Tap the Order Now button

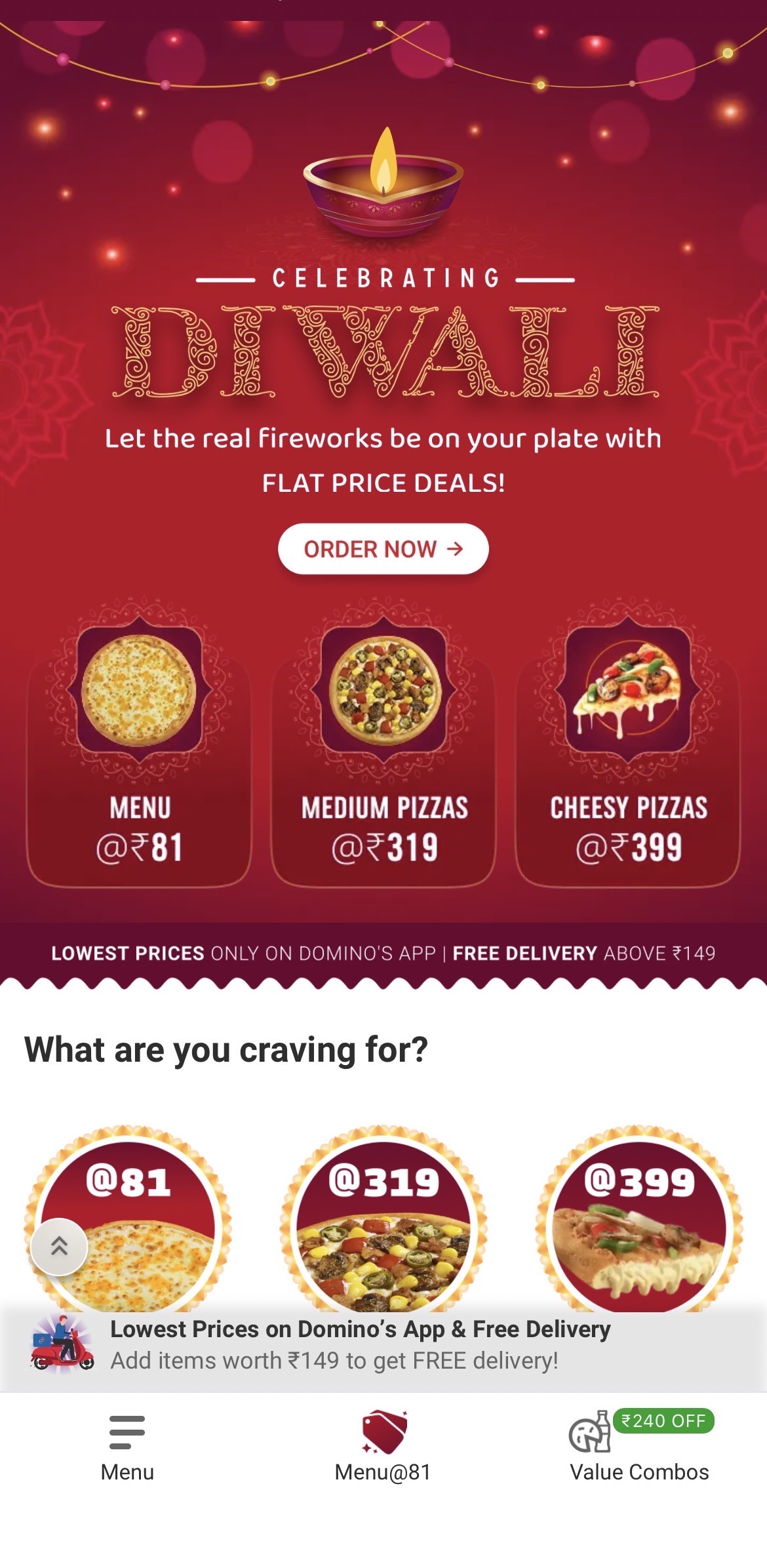coord(383,549)
